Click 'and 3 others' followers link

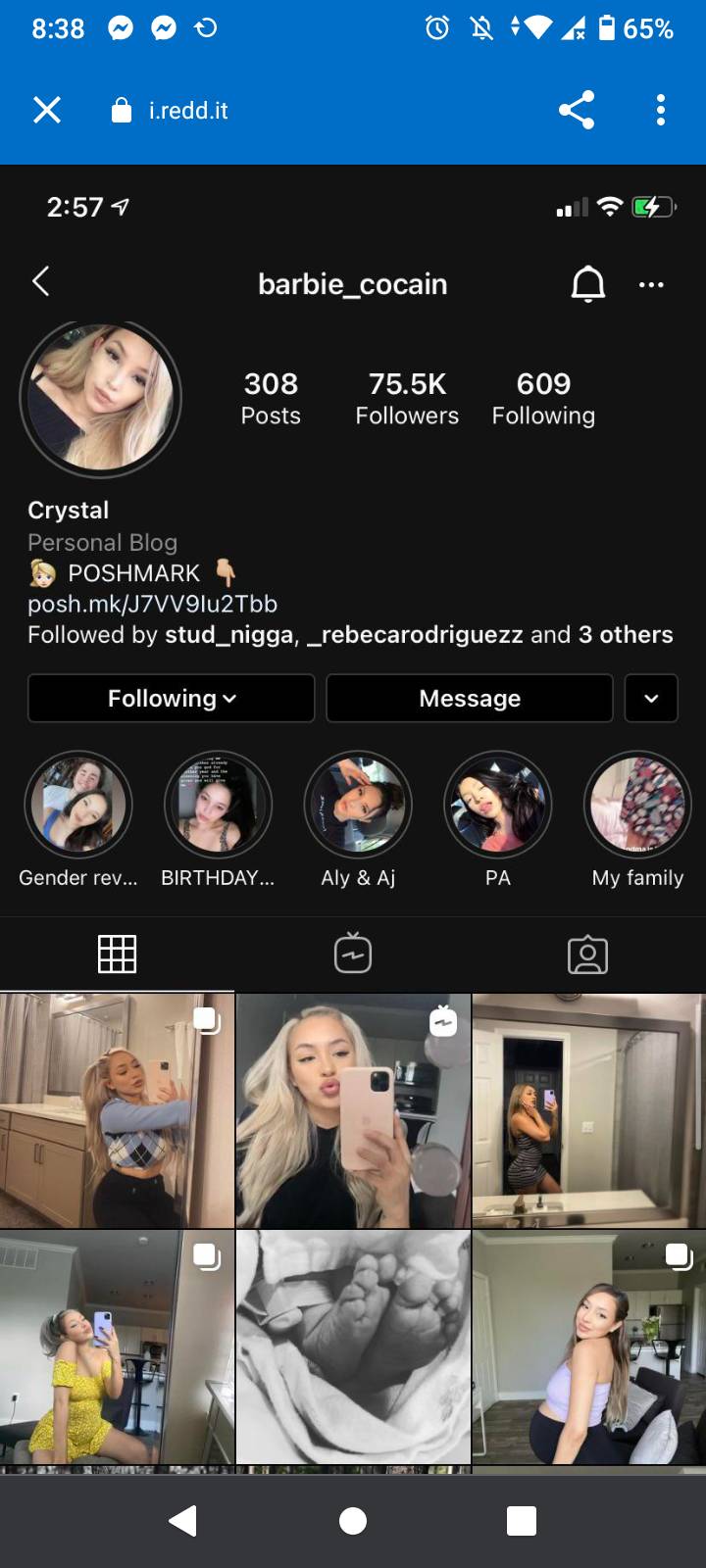point(628,635)
